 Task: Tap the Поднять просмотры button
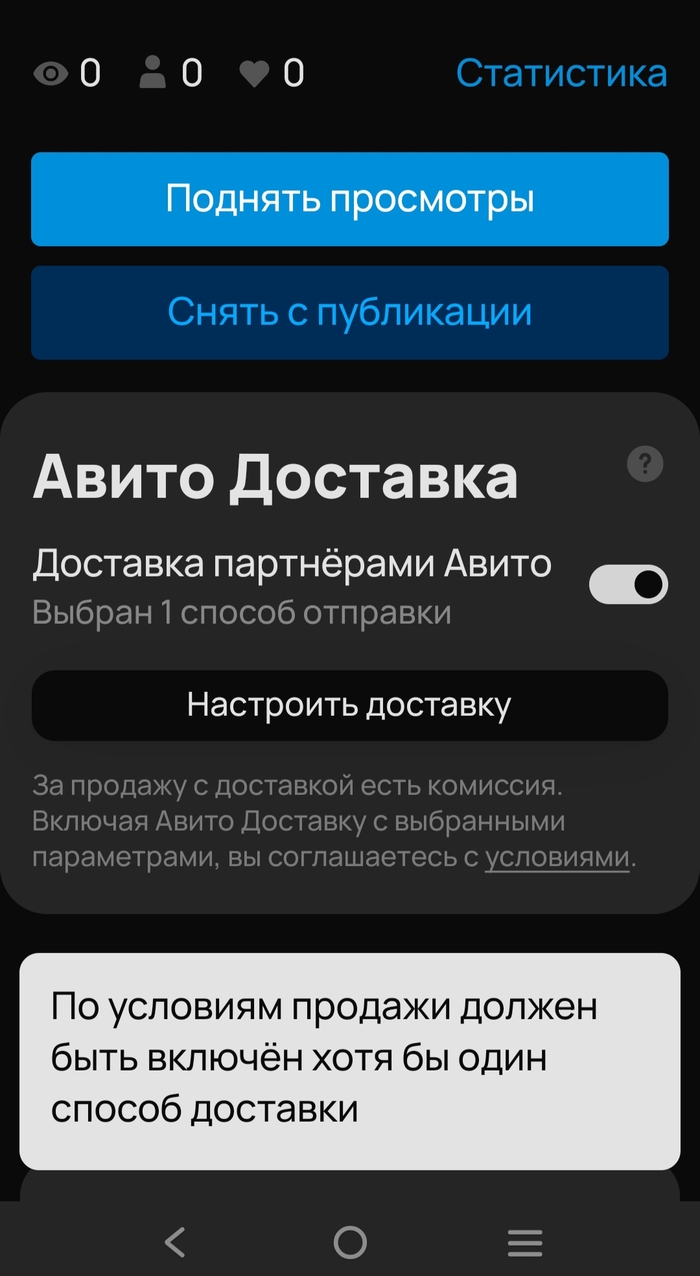[x=350, y=199]
